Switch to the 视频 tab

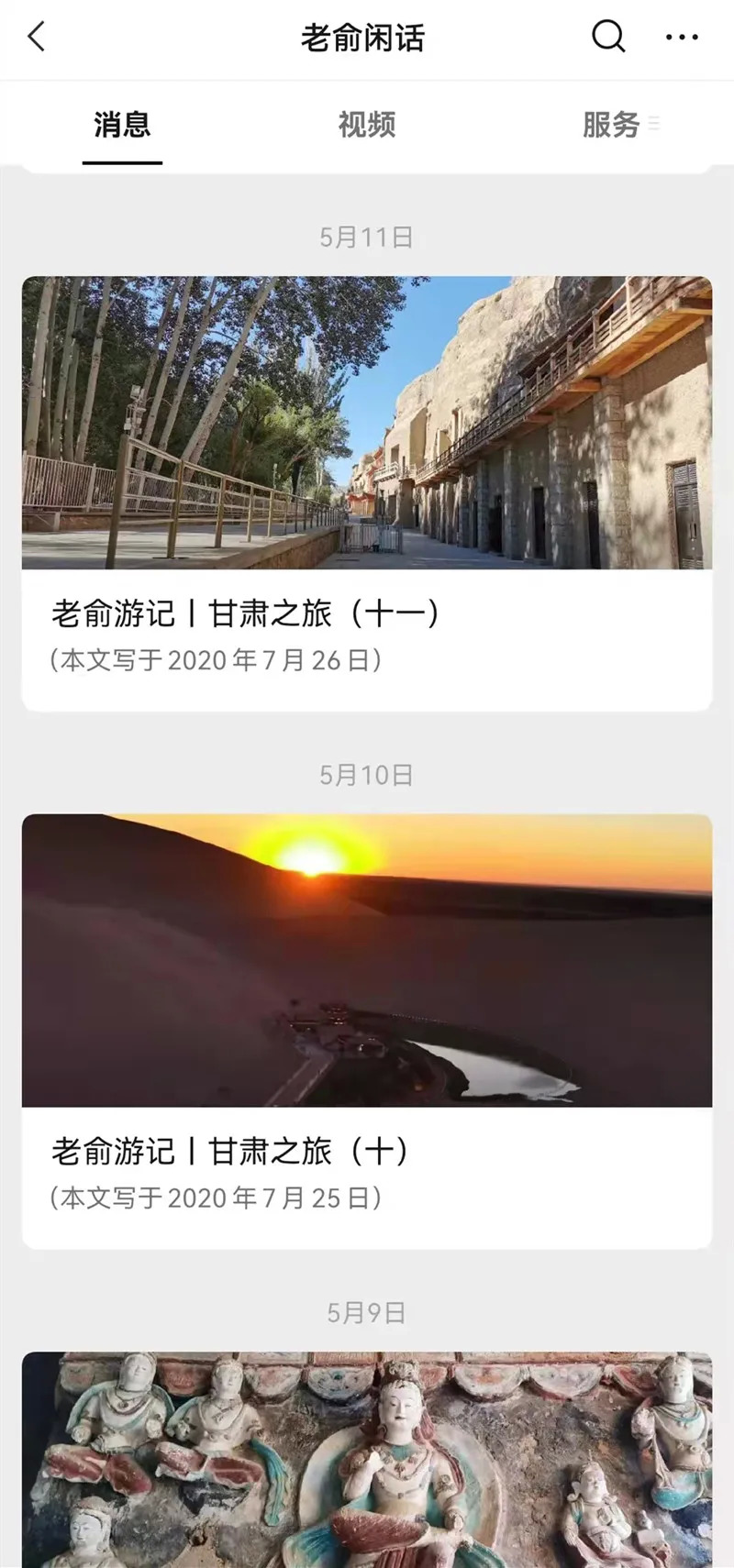[366, 125]
